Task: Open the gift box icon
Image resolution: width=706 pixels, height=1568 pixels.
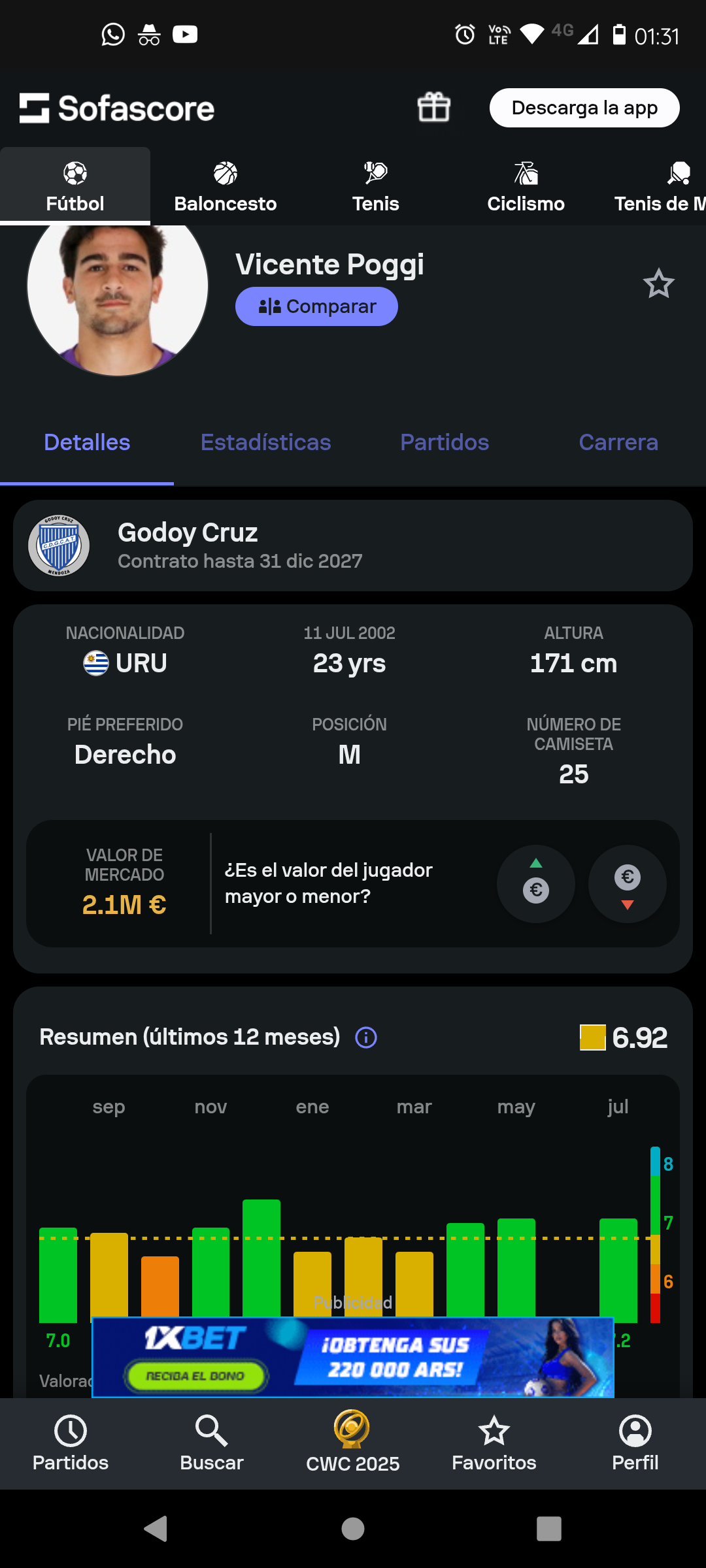Action: pyautogui.click(x=434, y=107)
